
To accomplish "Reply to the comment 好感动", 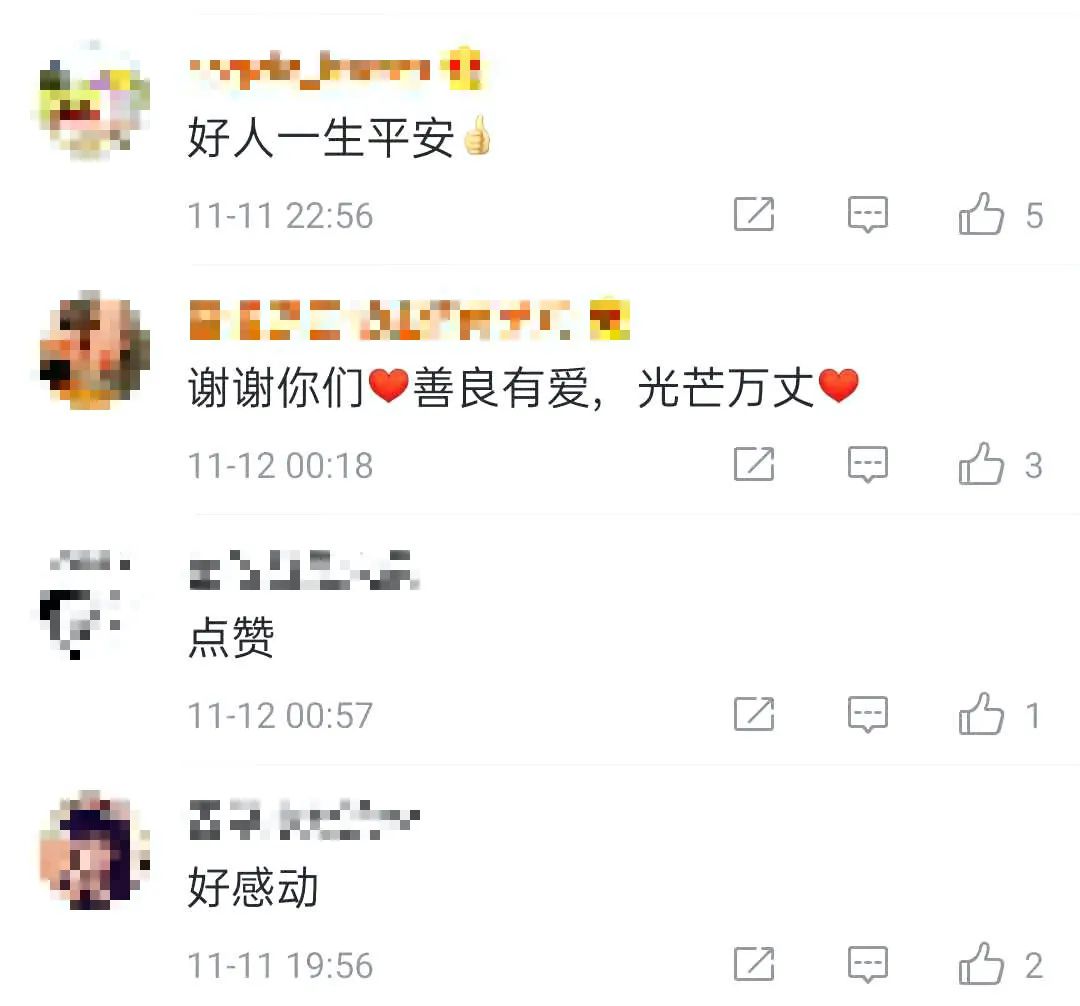I will click(x=867, y=965).
